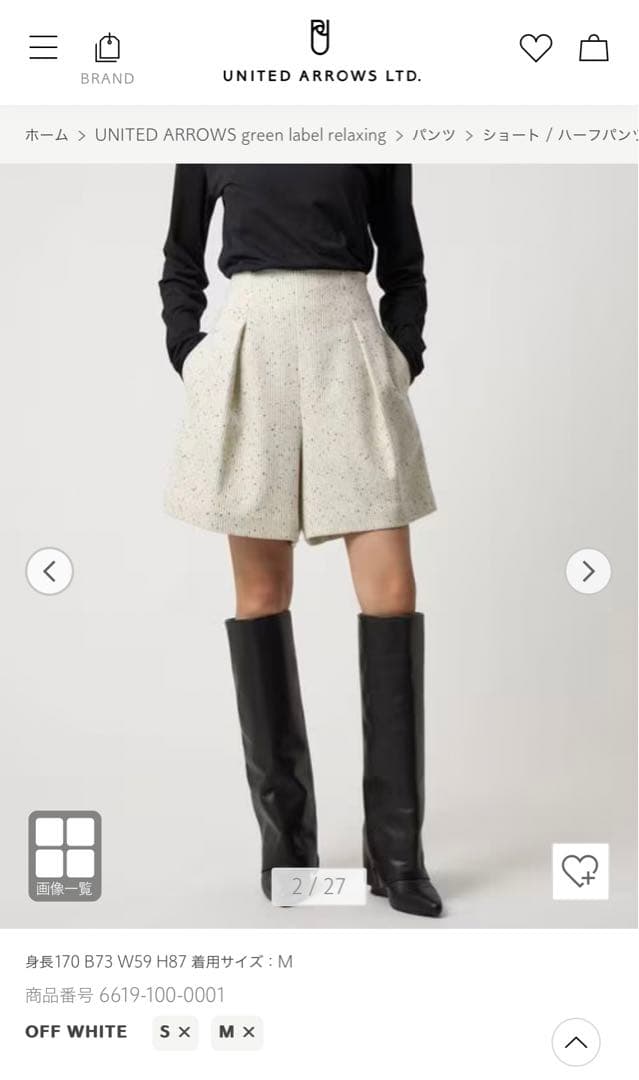This screenshot has height=1080, width=639.
Task: Open the BRAND selector
Action: point(107,59)
